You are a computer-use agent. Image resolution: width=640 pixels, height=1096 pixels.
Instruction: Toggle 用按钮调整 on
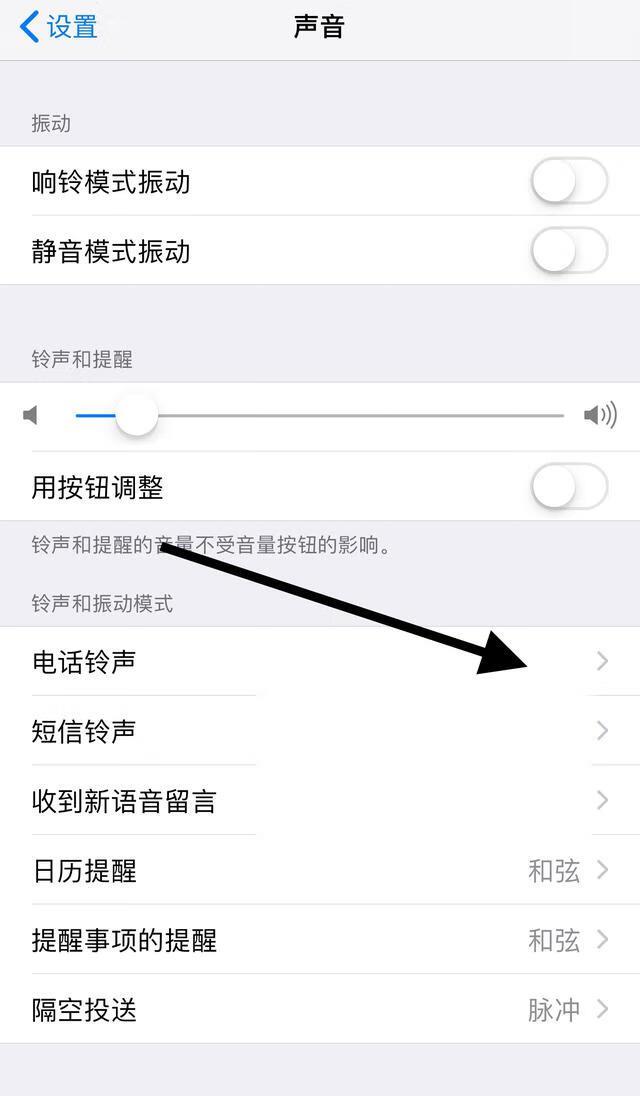[569, 486]
